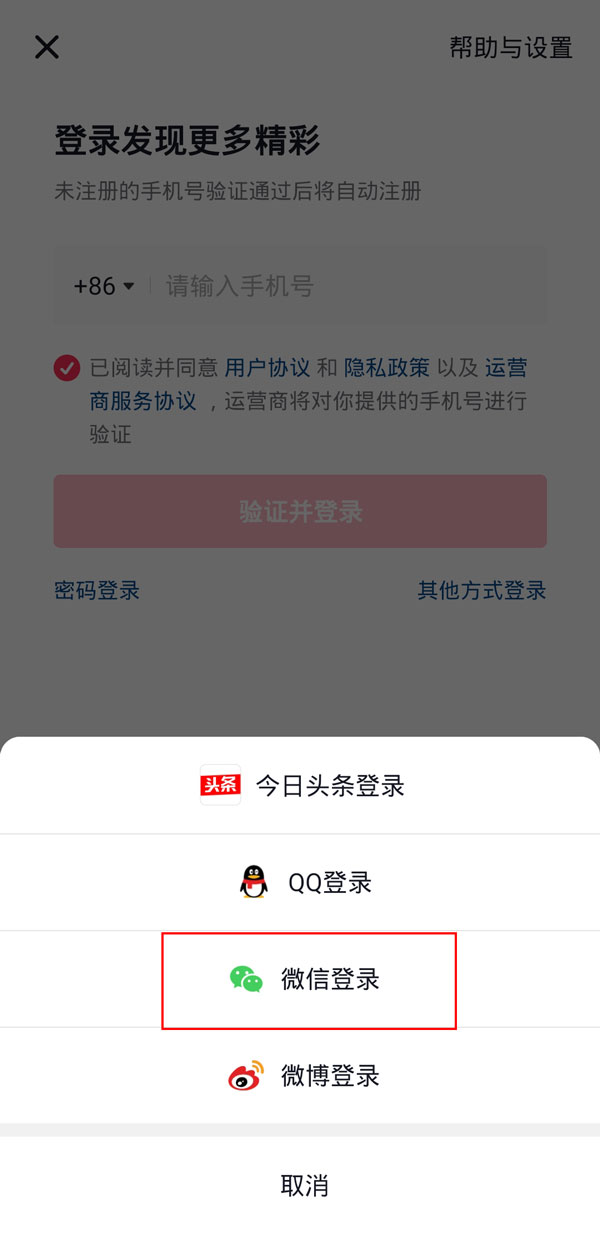The width and height of the screenshot is (600, 1233).
Task: Open the 隐私政策 link
Action: tap(387, 368)
